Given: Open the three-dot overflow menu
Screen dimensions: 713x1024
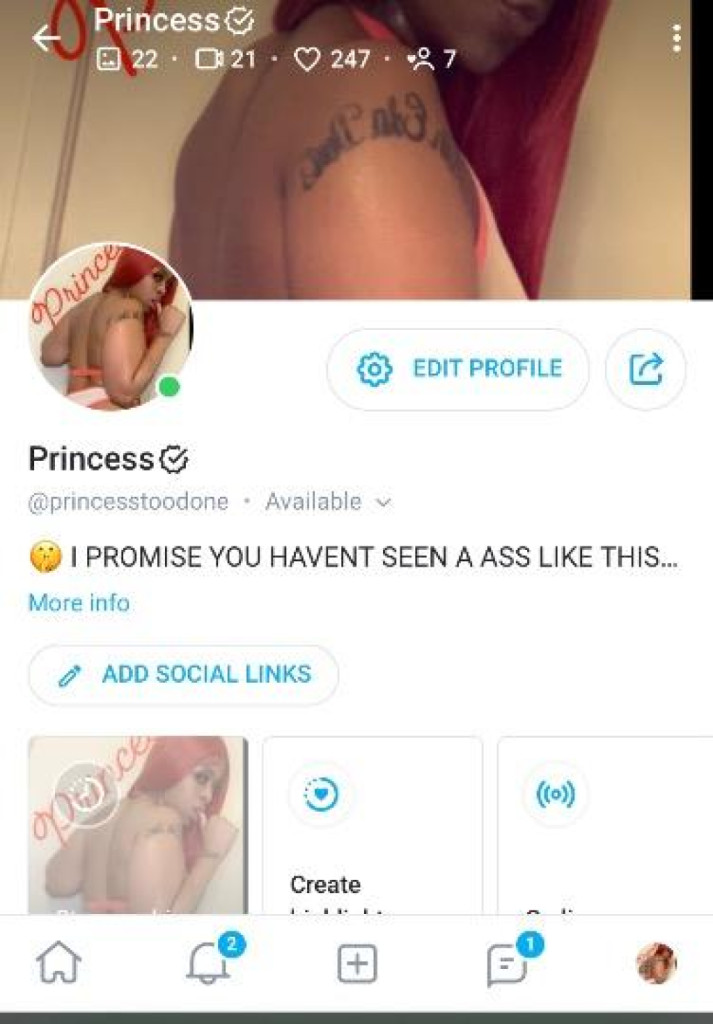Looking at the screenshot, I should point(677,38).
